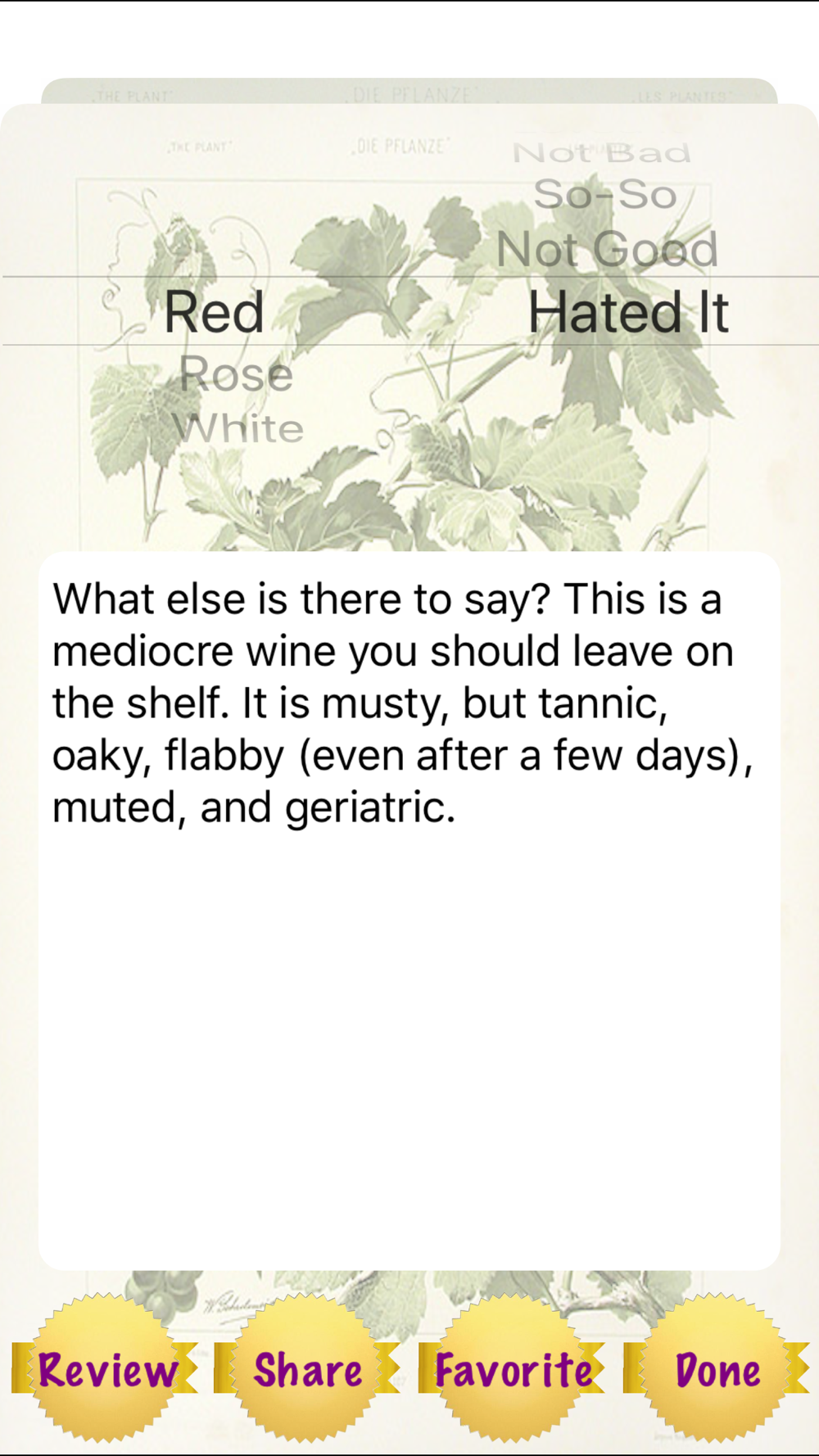Tap Done to finish the review

coord(717,1368)
